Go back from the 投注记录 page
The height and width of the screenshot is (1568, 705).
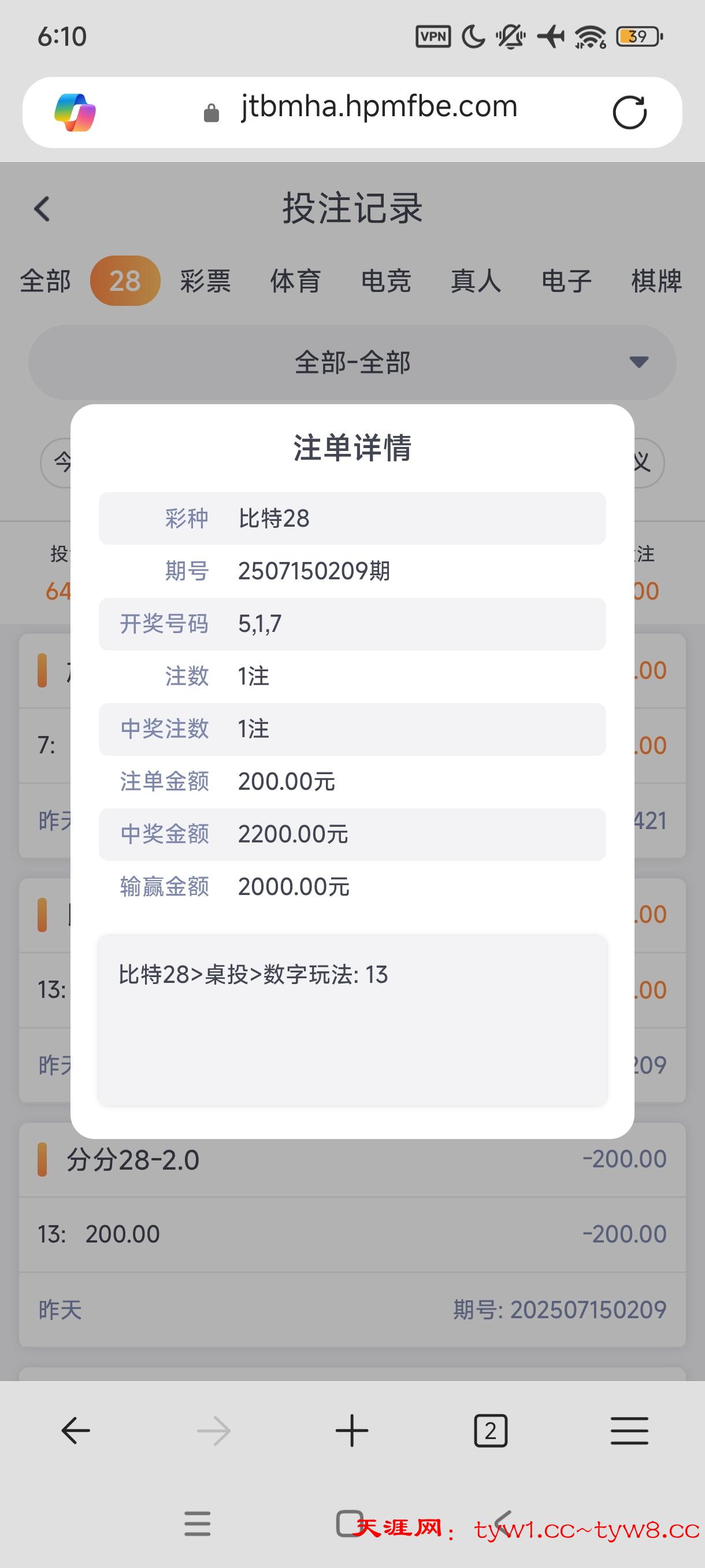click(42, 209)
